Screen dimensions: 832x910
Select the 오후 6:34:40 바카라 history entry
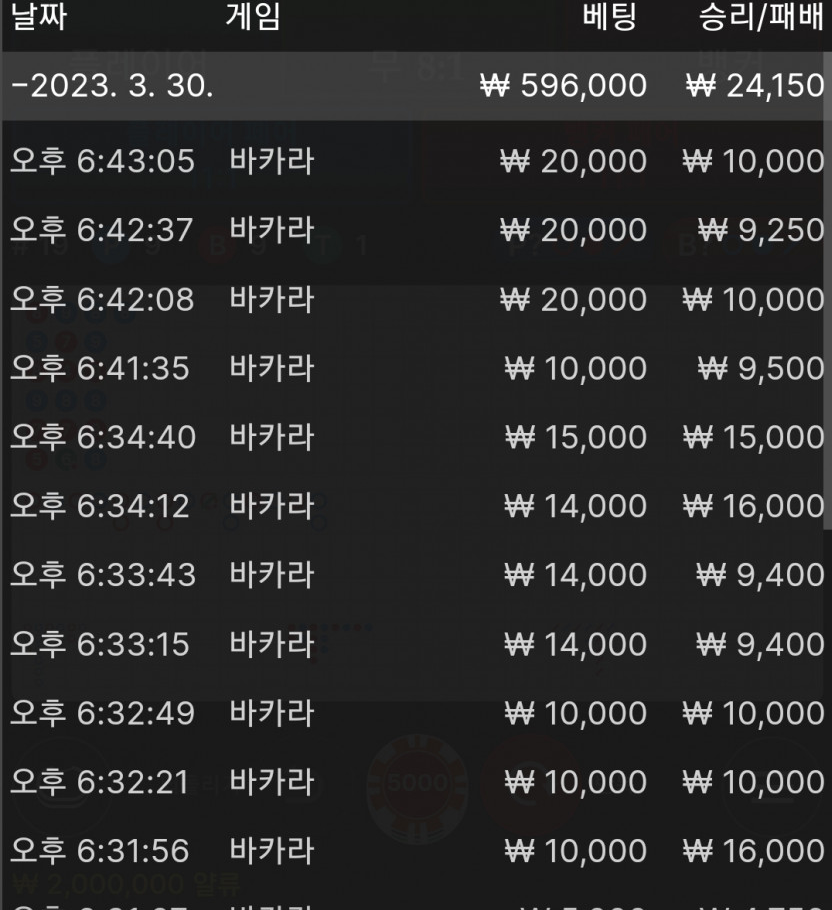pos(415,437)
